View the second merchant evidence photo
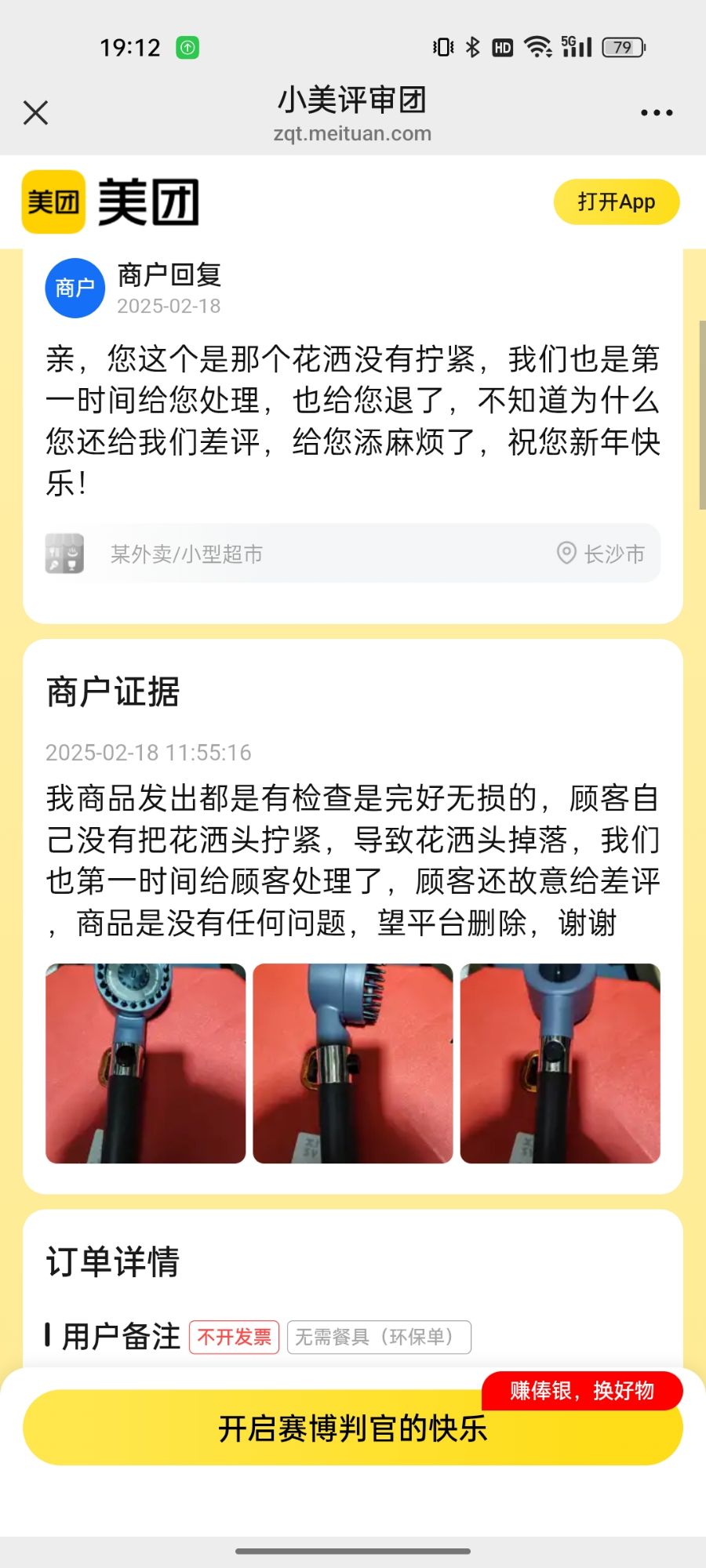This screenshot has height=1568, width=706. (x=353, y=1063)
